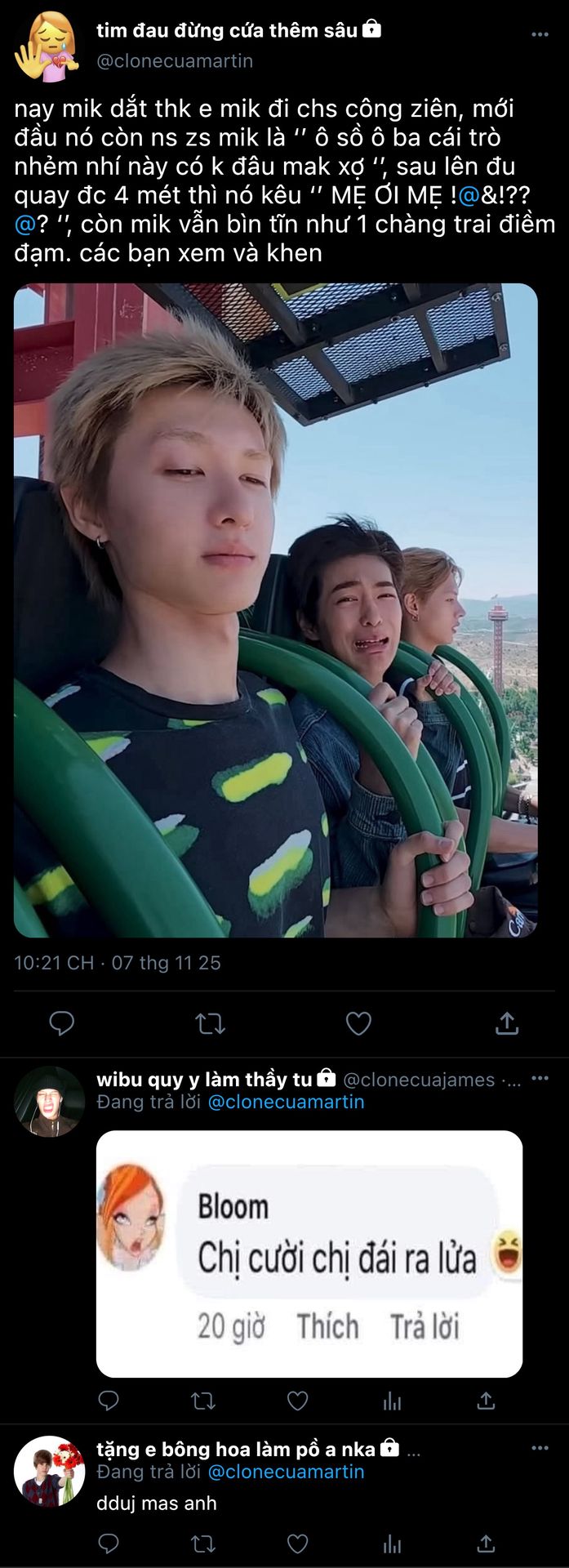View analytics on @clonecuajames's reply

392,1401
